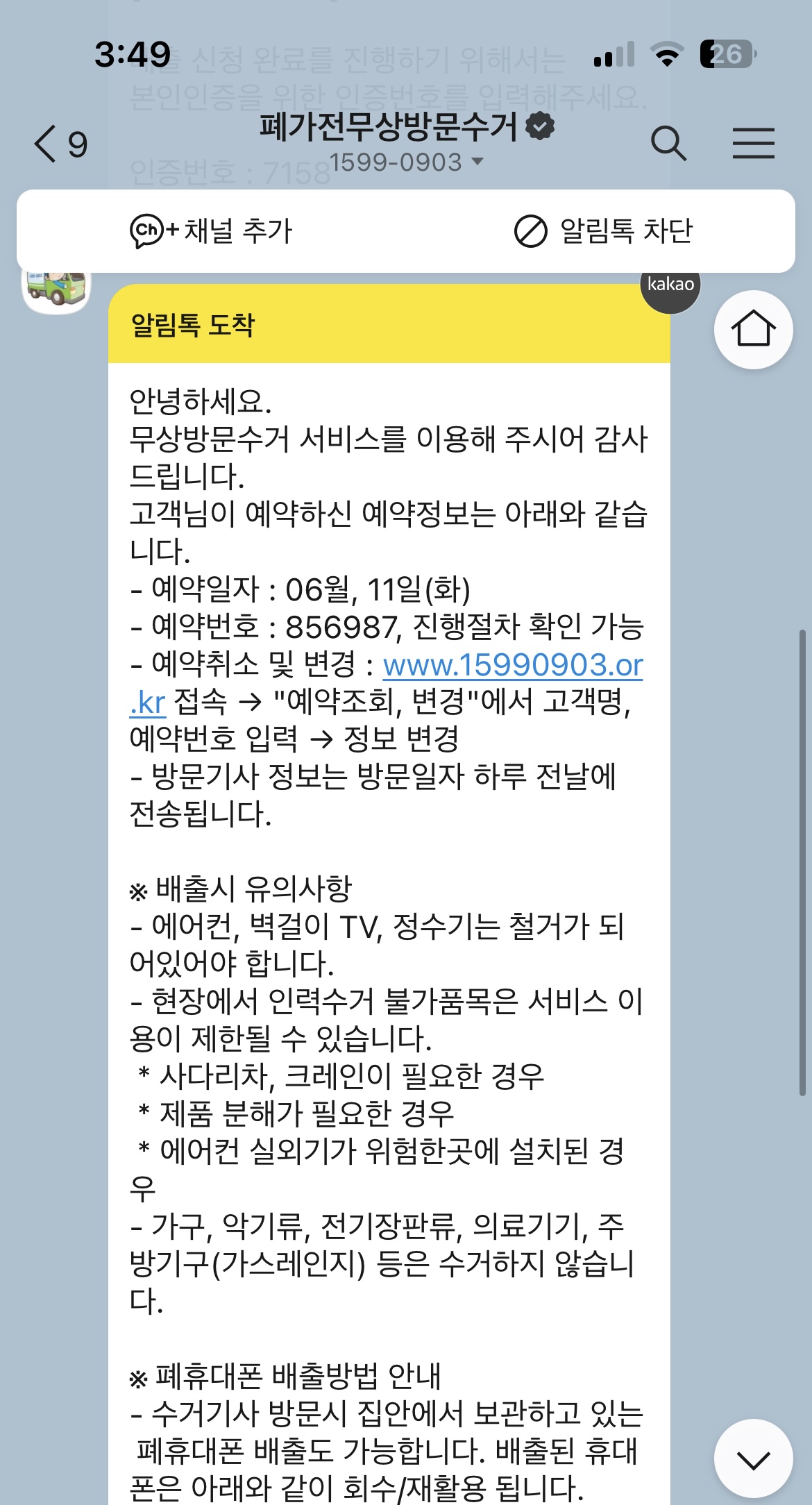Open the hamburger menu
Viewport: 812px width, 1505px height.
(x=753, y=144)
